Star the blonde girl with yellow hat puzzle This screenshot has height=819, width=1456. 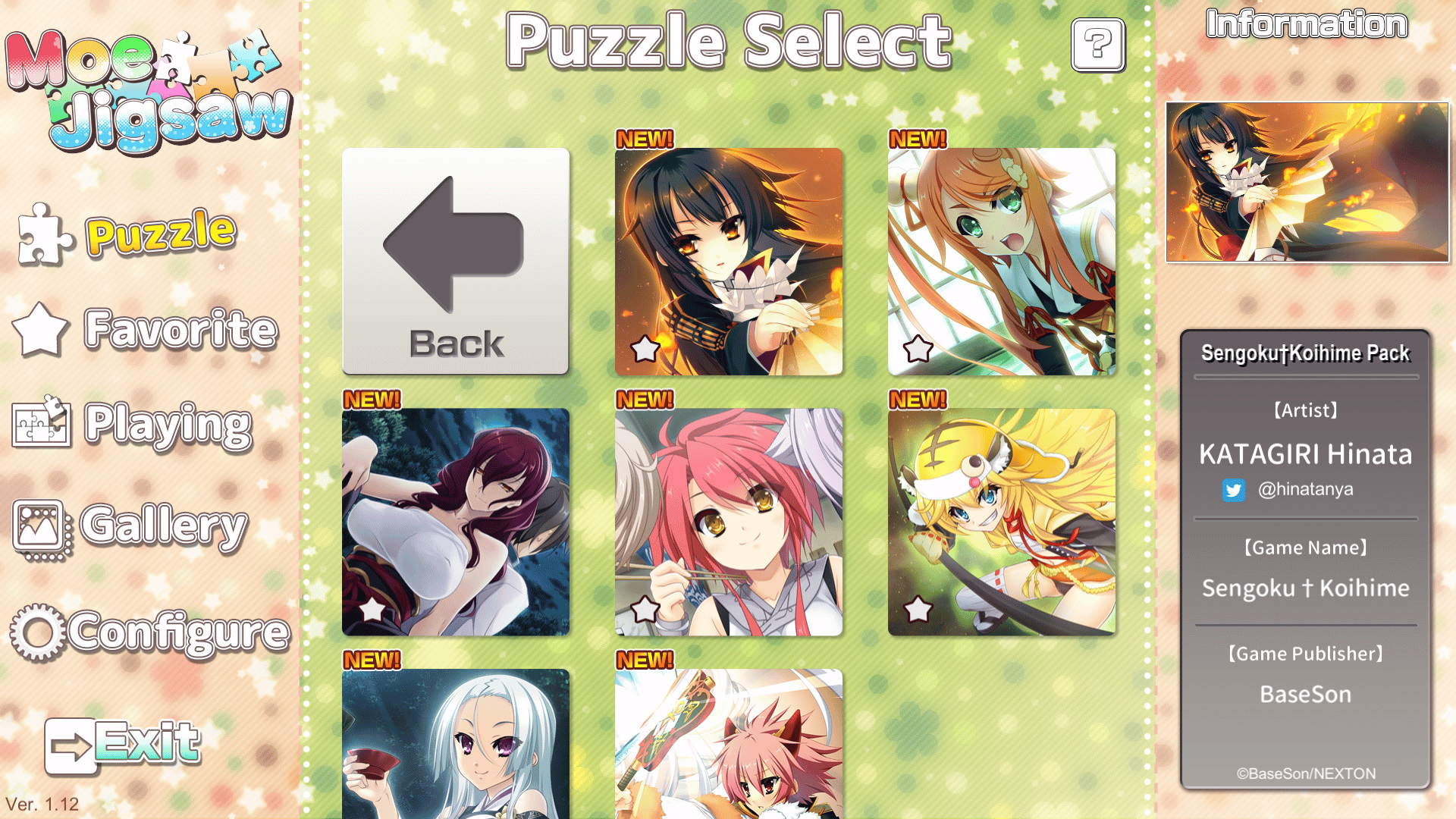coord(918,609)
